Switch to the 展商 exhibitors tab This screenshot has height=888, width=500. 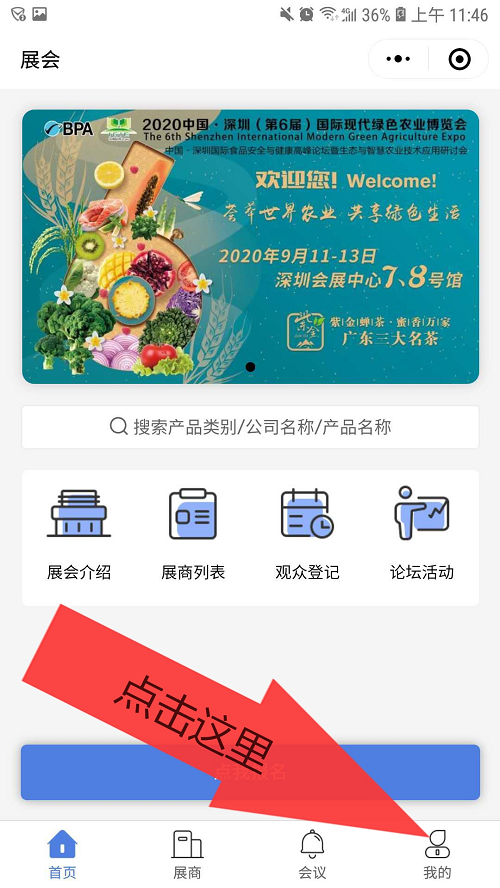click(187, 854)
